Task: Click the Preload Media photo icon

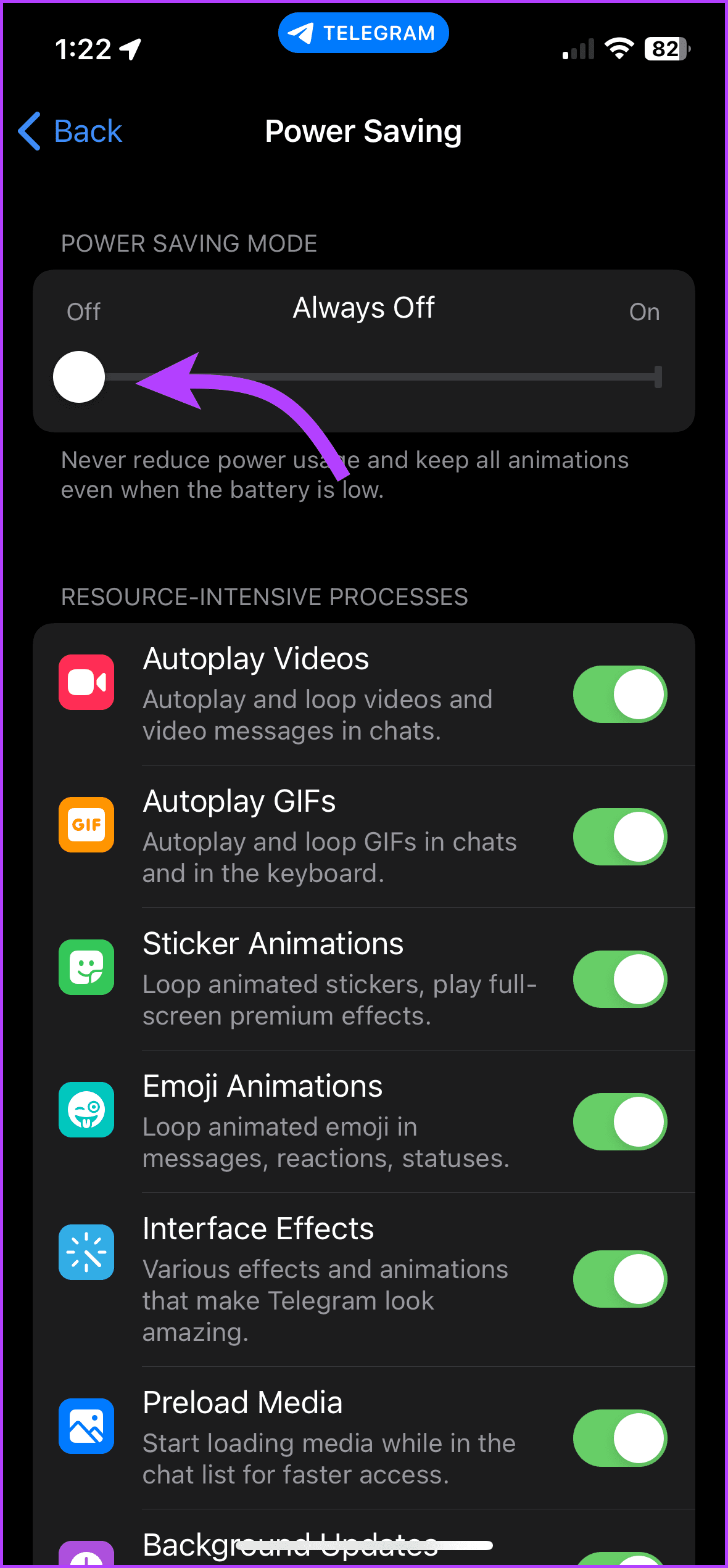Action: pyautogui.click(x=86, y=1427)
